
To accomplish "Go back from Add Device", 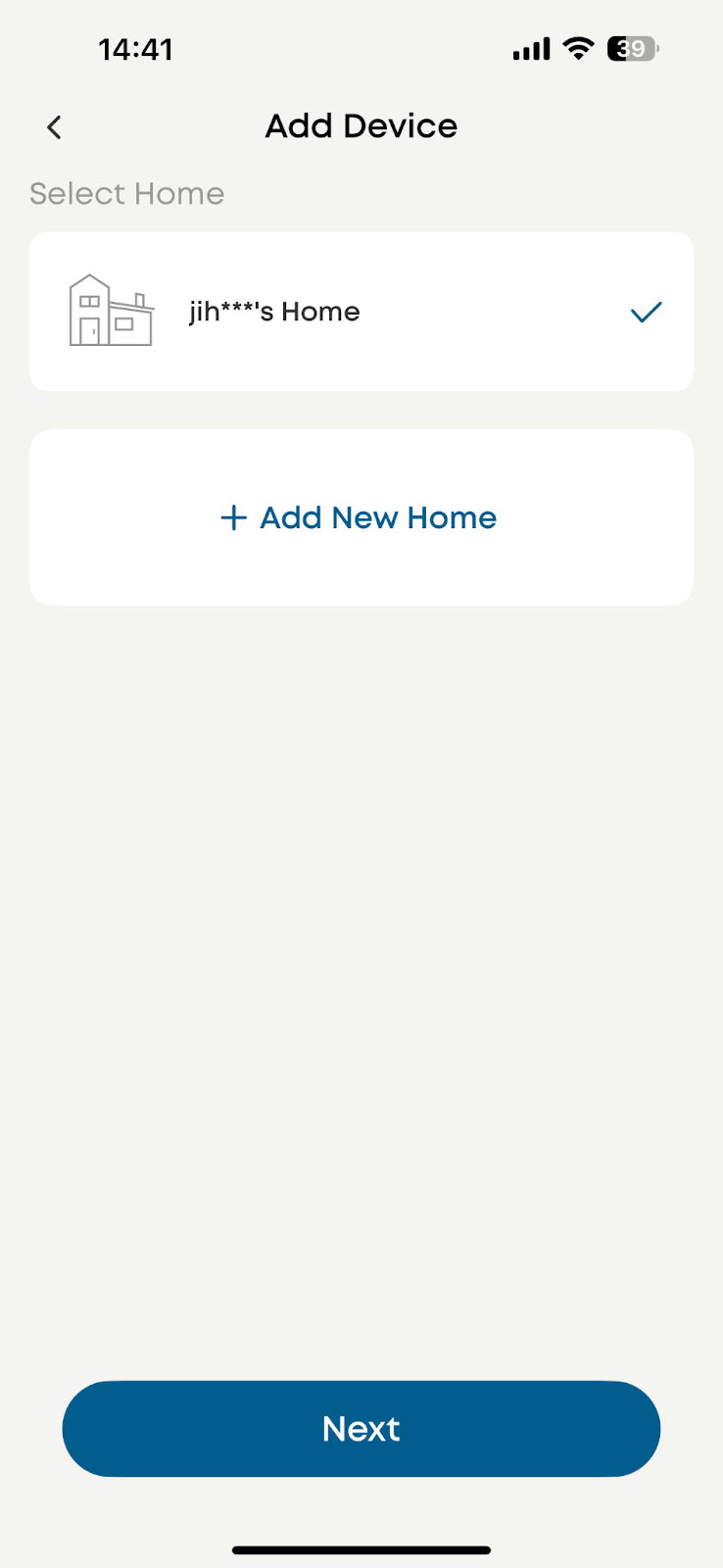I will [55, 127].
